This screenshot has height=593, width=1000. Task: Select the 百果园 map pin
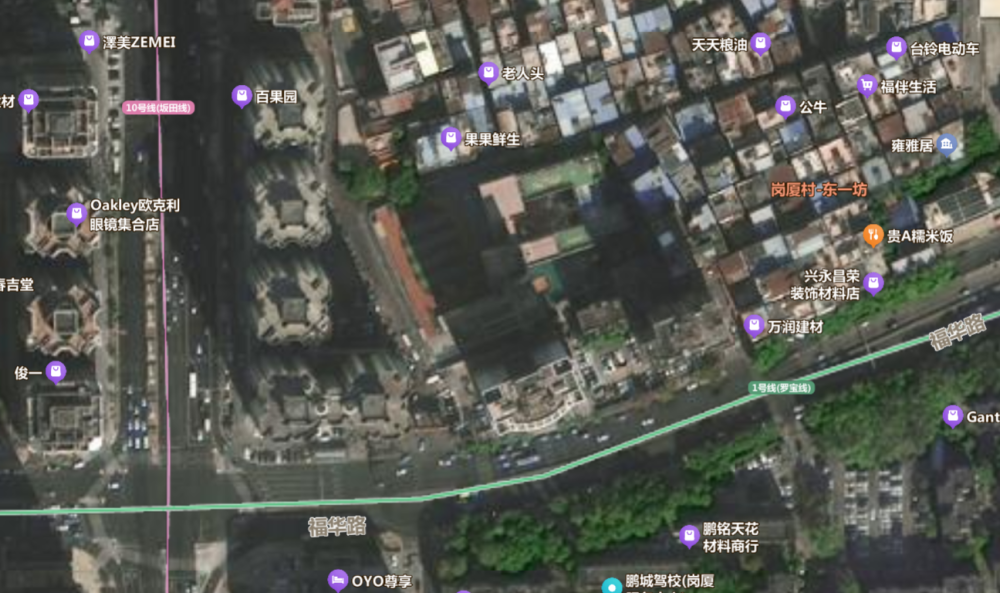click(241, 96)
